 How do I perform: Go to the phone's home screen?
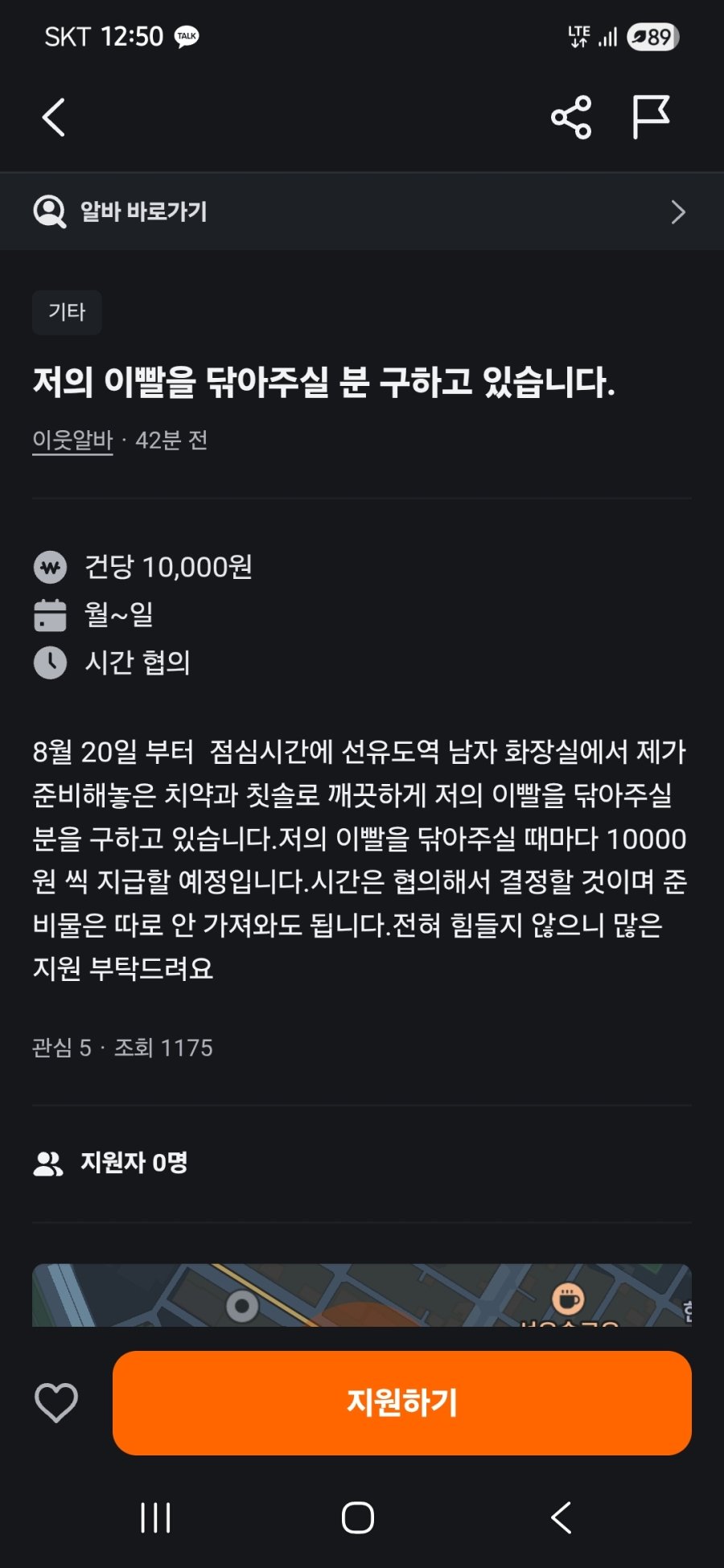358,1518
